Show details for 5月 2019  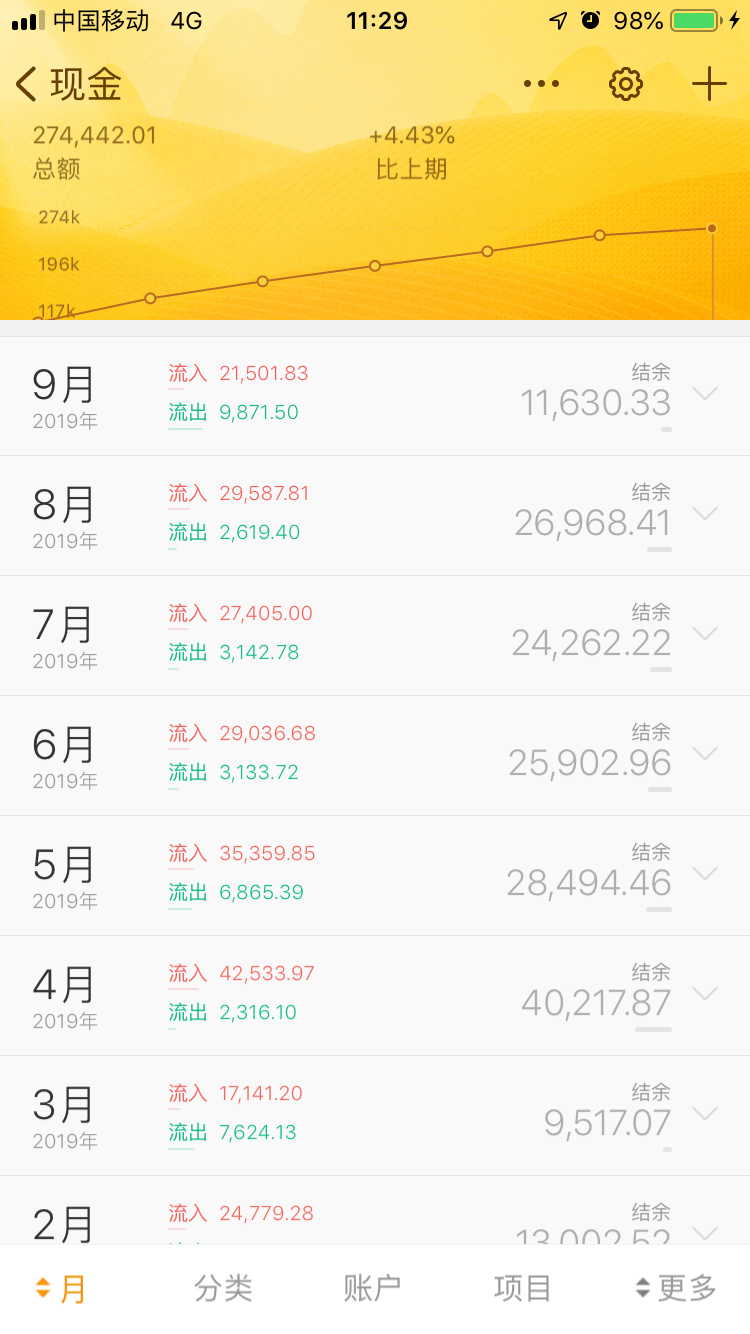pyautogui.click(x=705, y=874)
